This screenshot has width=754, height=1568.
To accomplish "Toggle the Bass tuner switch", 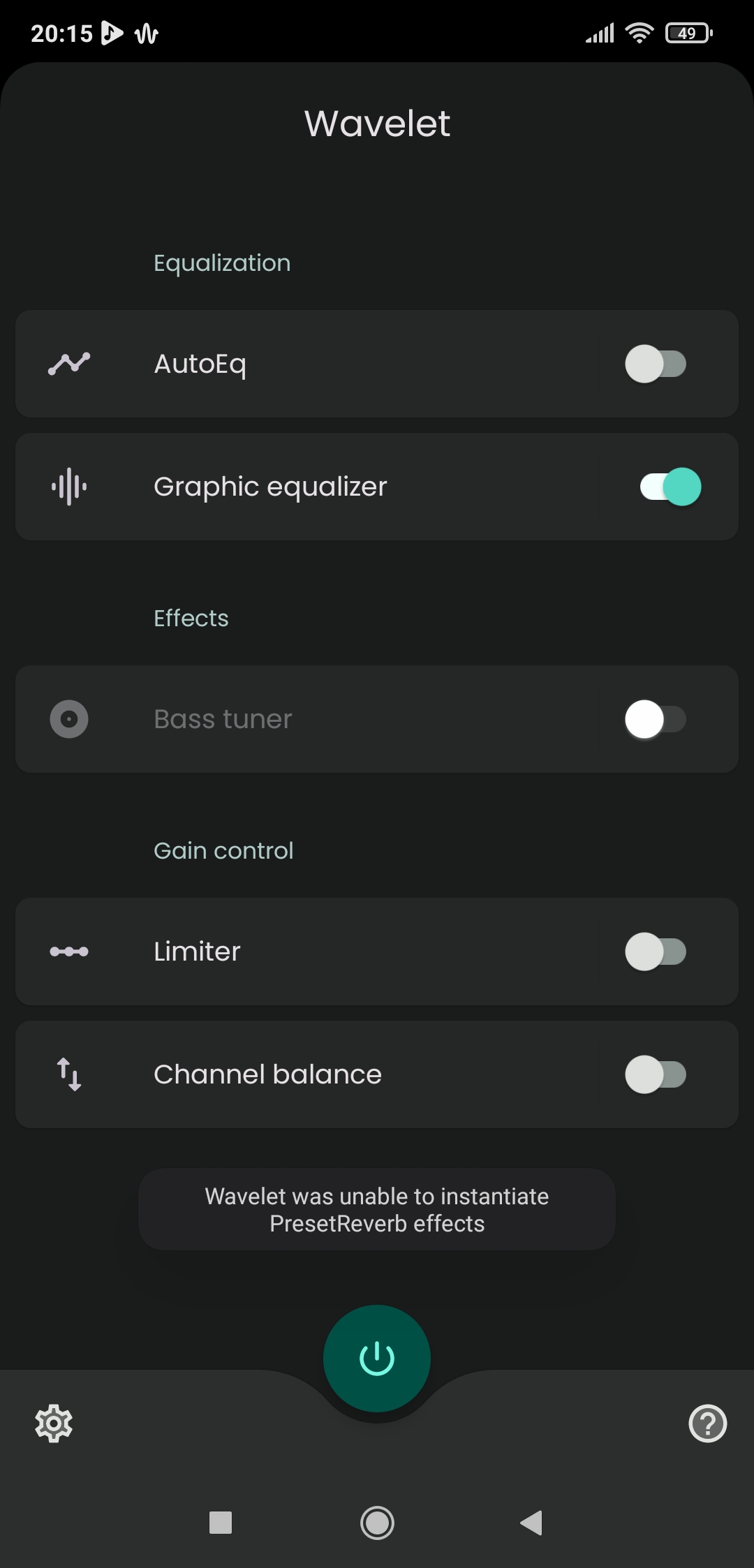I will 656,719.
